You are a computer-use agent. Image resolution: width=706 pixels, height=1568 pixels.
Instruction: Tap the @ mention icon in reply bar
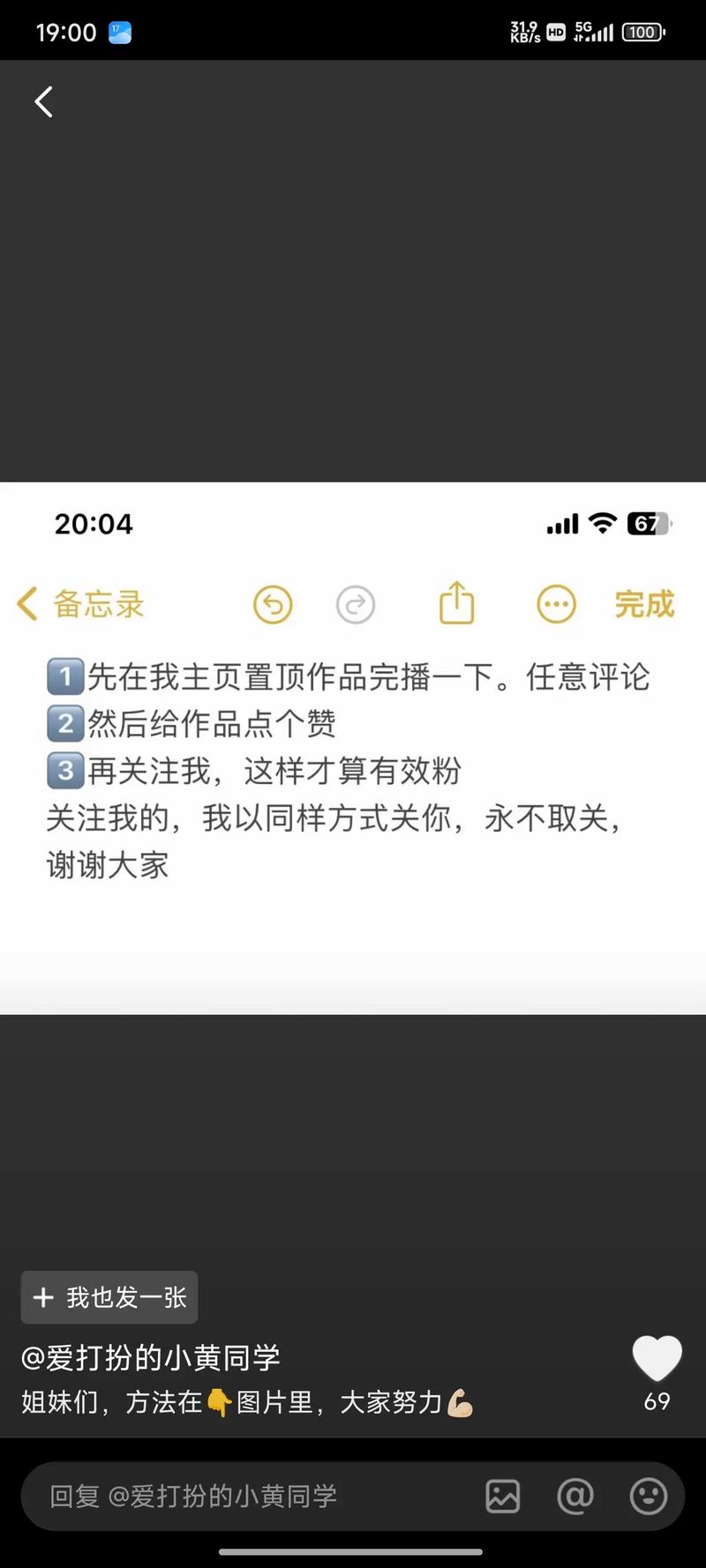pos(575,1495)
